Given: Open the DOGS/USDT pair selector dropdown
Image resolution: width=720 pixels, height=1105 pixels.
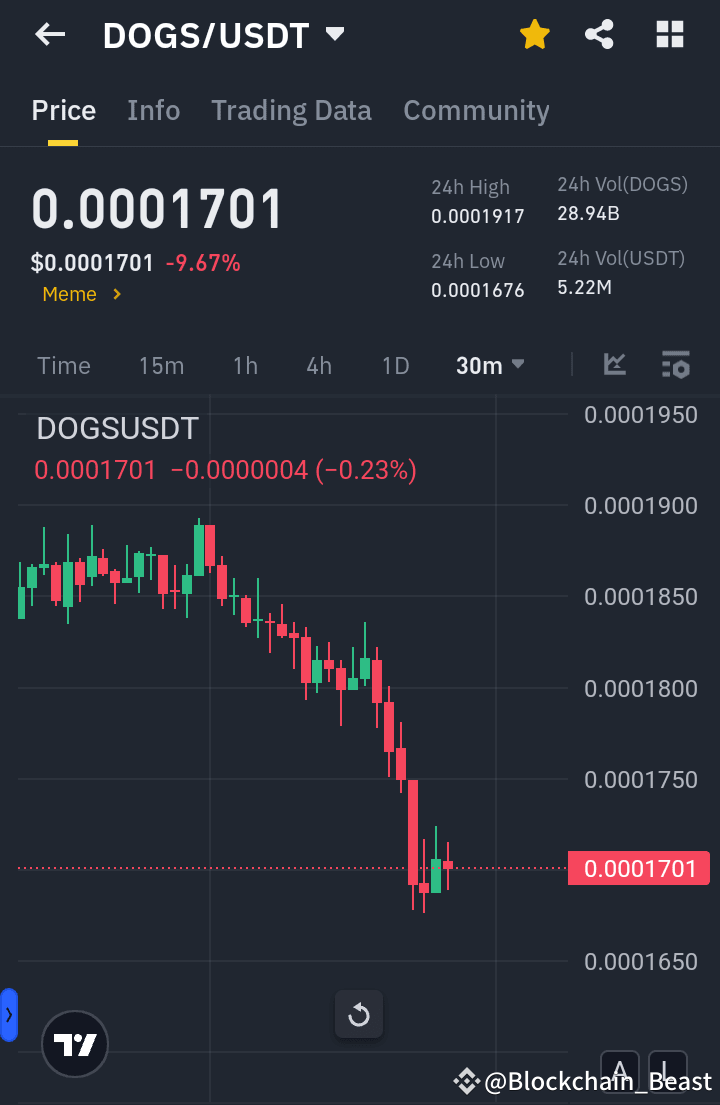Looking at the screenshot, I should (x=222, y=34).
